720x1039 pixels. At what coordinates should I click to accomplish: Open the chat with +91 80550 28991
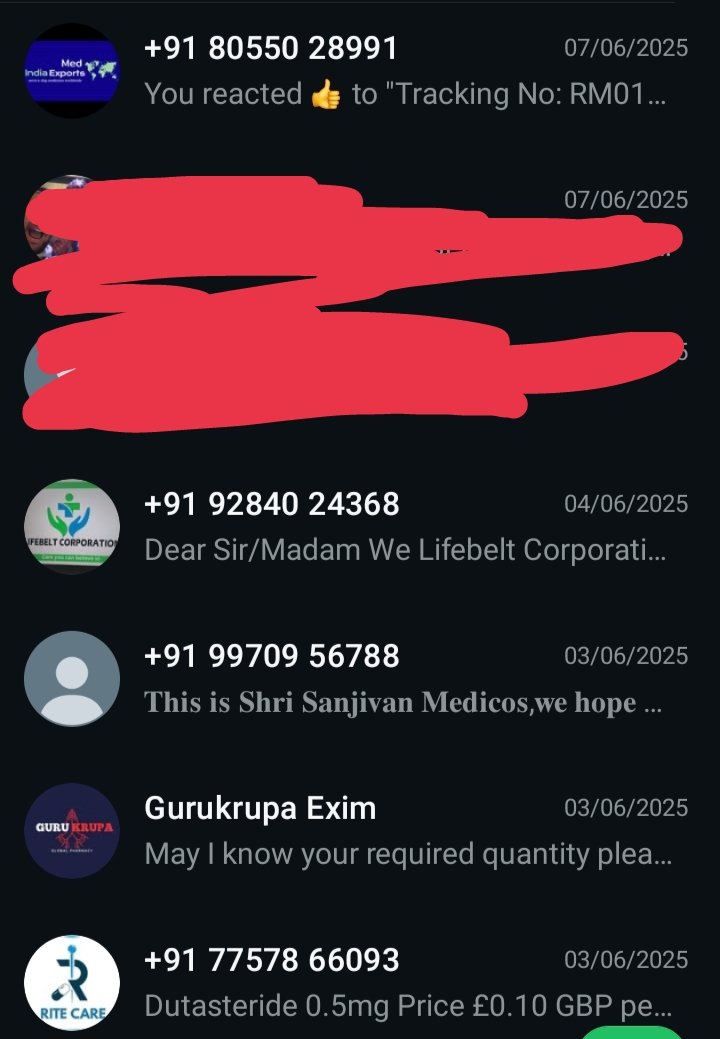pos(400,71)
